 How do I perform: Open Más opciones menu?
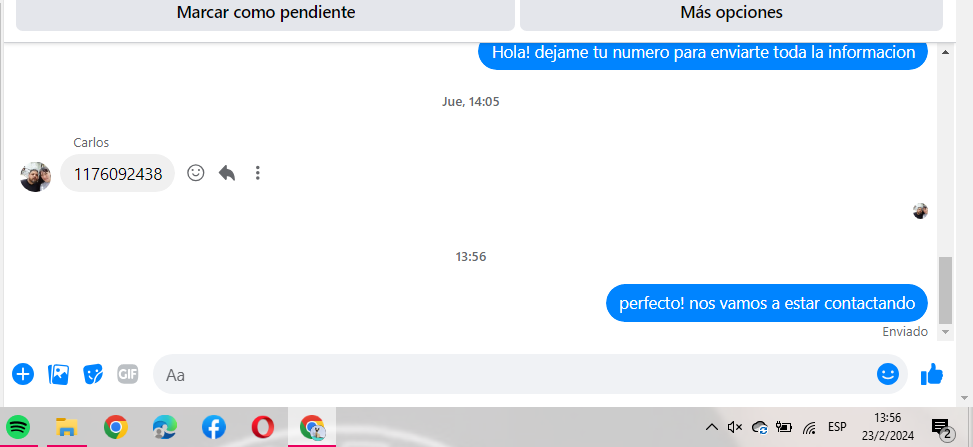(731, 13)
